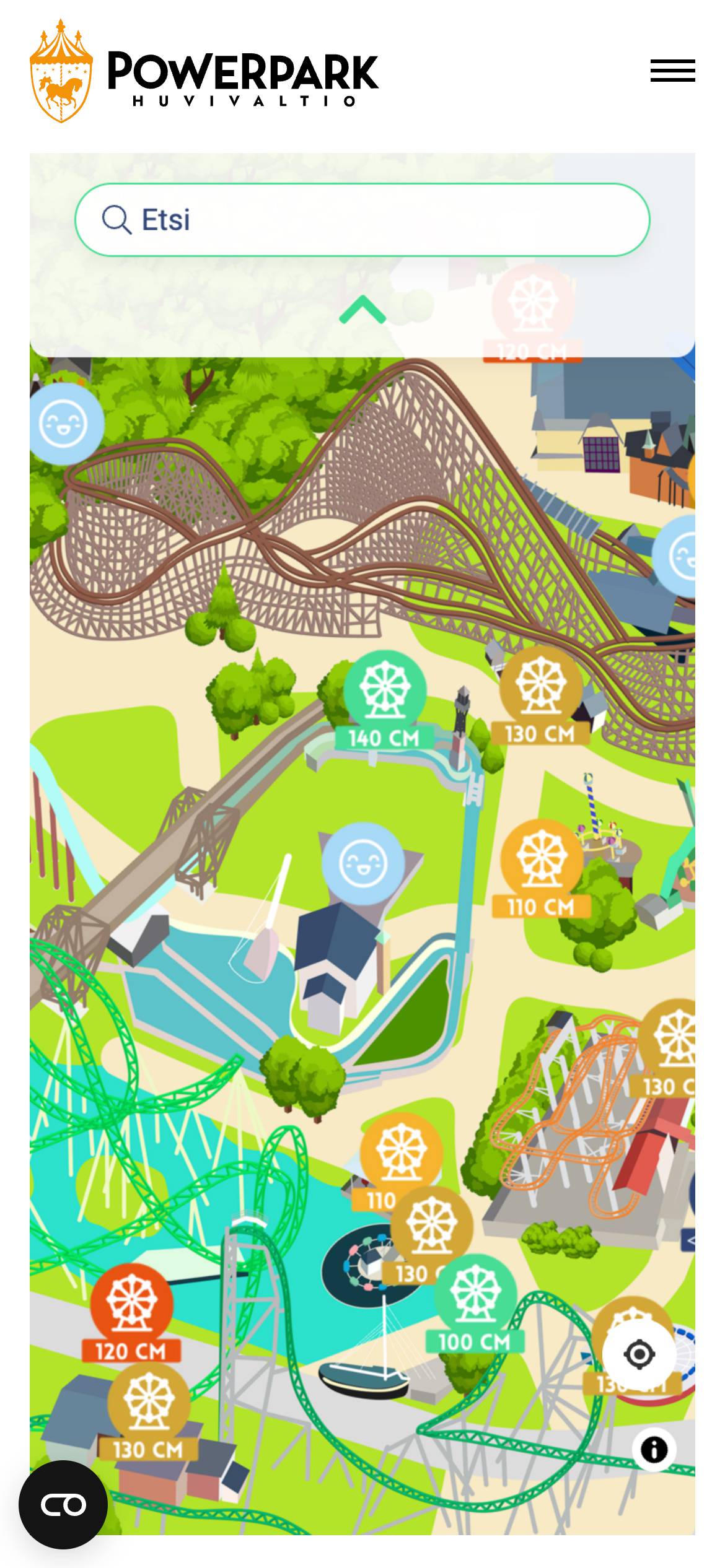Tap the Etsi search field
This screenshot has width=725, height=1568.
click(x=362, y=220)
